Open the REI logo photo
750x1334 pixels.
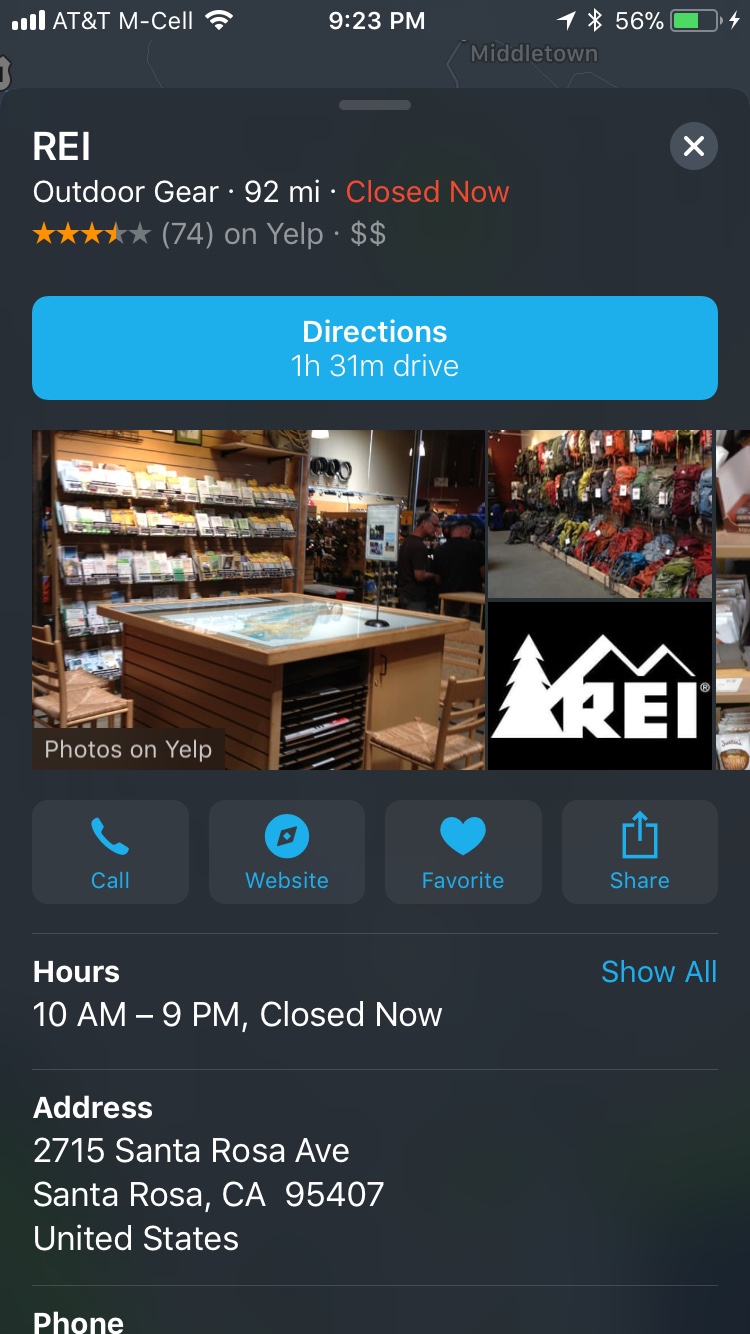(x=600, y=686)
